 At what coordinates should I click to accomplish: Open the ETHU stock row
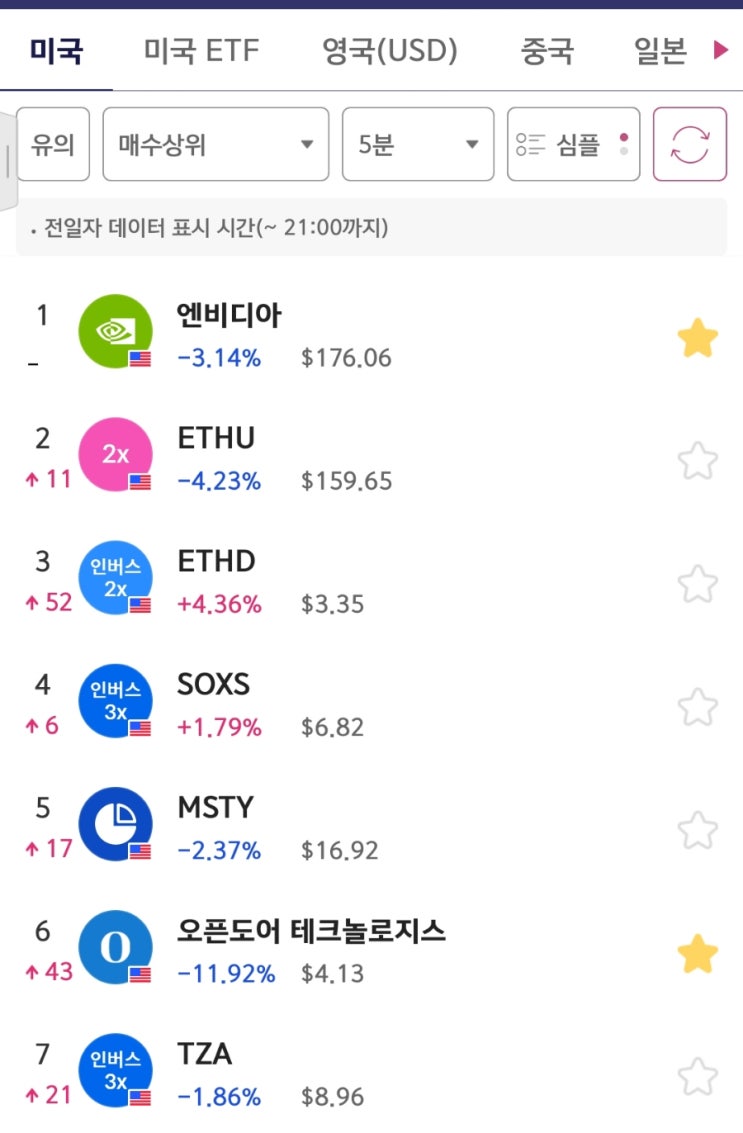point(300,459)
